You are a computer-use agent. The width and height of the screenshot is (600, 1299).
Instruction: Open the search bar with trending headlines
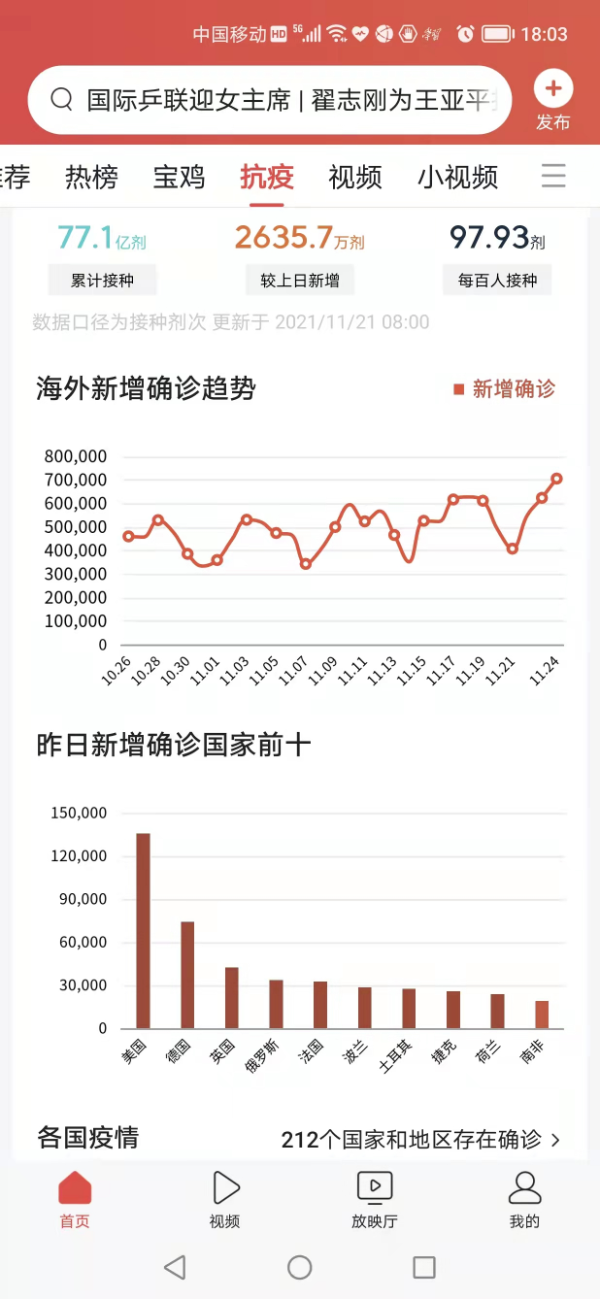[x=270, y=100]
